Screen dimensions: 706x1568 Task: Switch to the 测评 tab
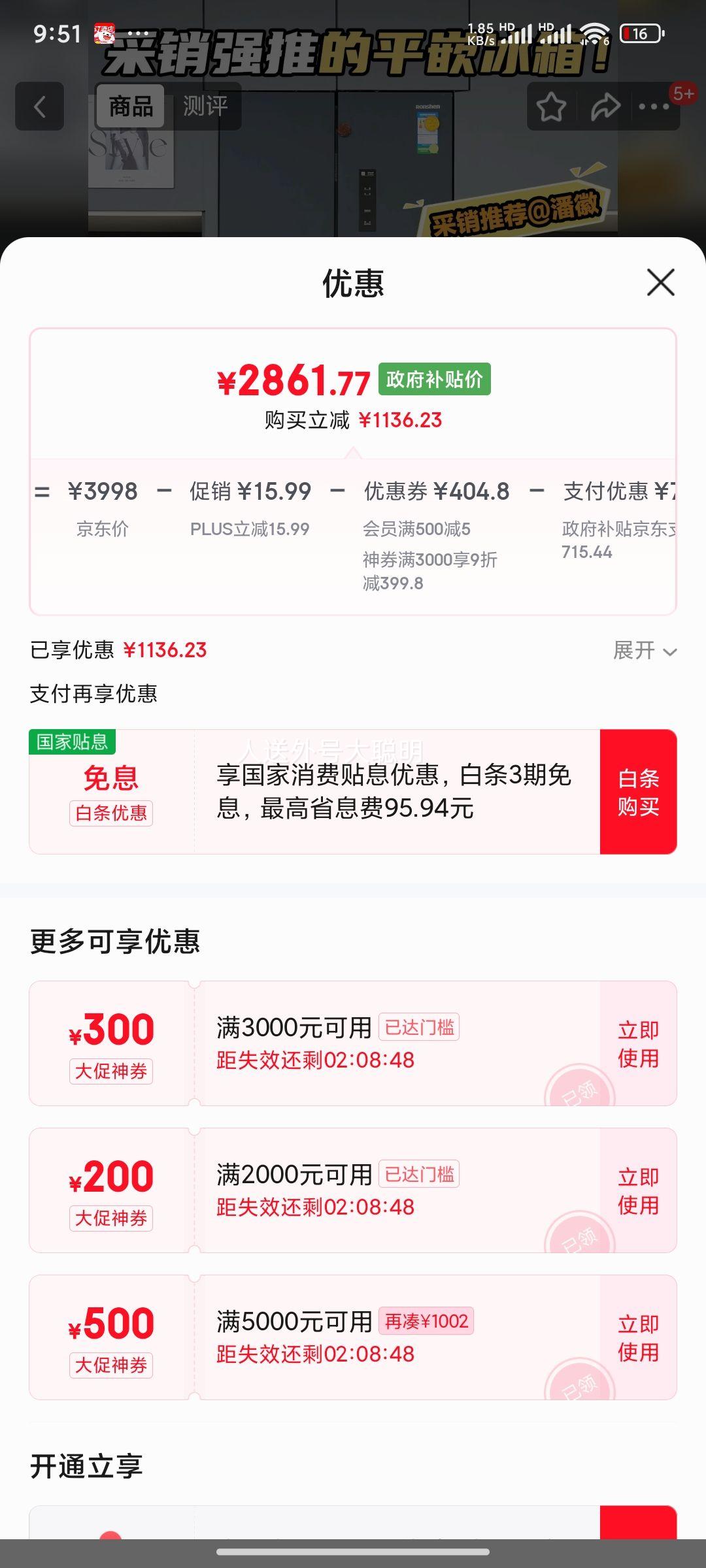pyautogui.click(x=205, y=106)
